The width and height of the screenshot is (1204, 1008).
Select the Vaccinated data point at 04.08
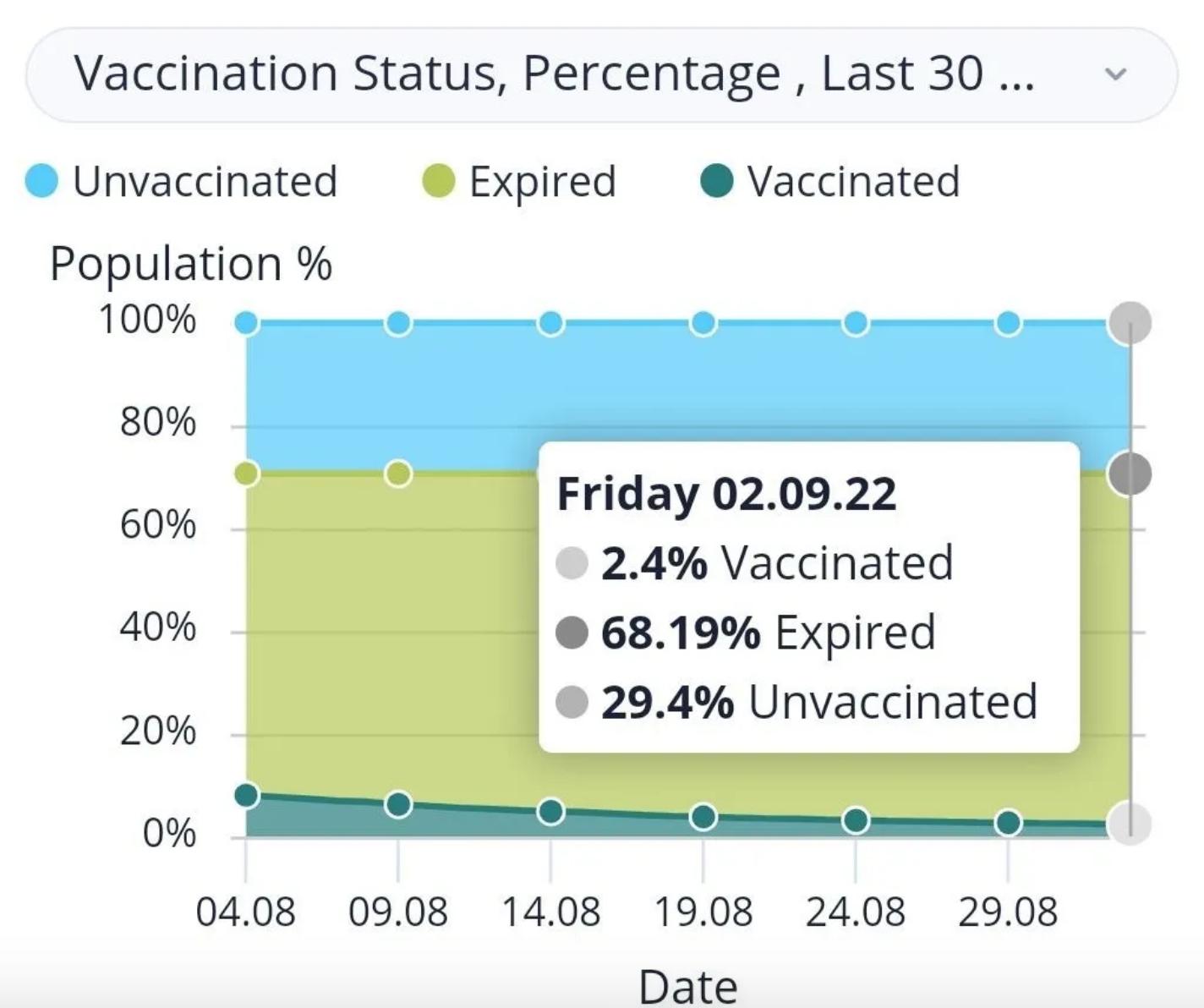pos(246,795)
